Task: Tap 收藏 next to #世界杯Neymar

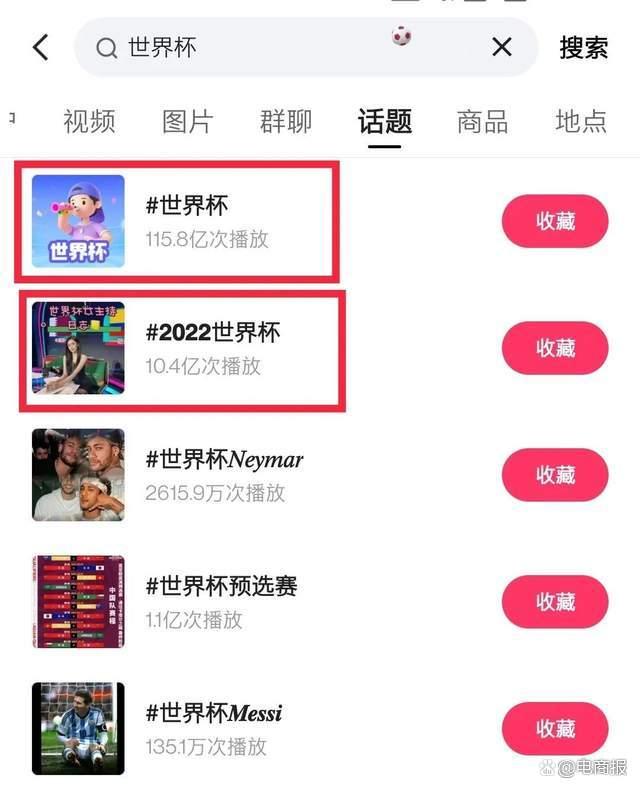Action: (x=555, y=475)
